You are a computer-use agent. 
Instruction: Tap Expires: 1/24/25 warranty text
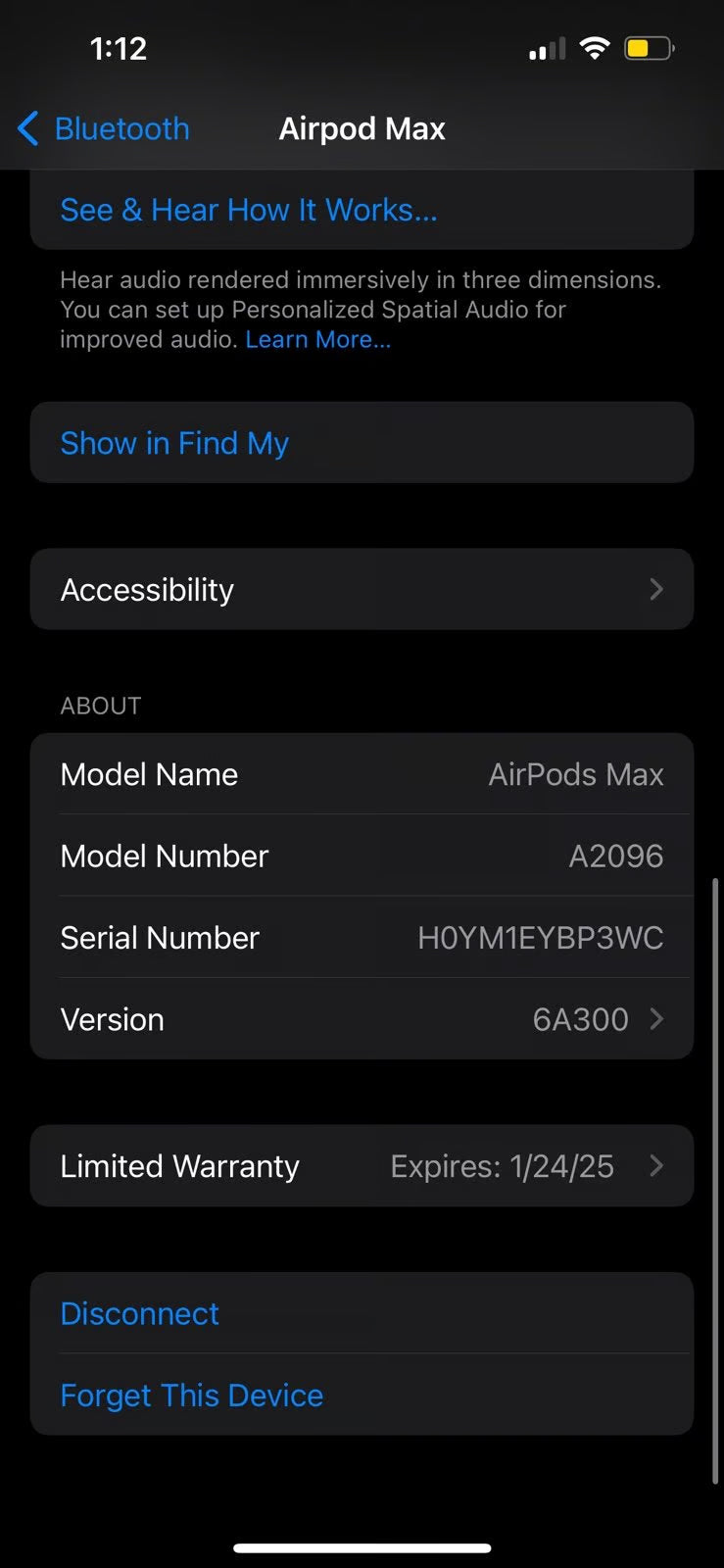(503, 1166)
